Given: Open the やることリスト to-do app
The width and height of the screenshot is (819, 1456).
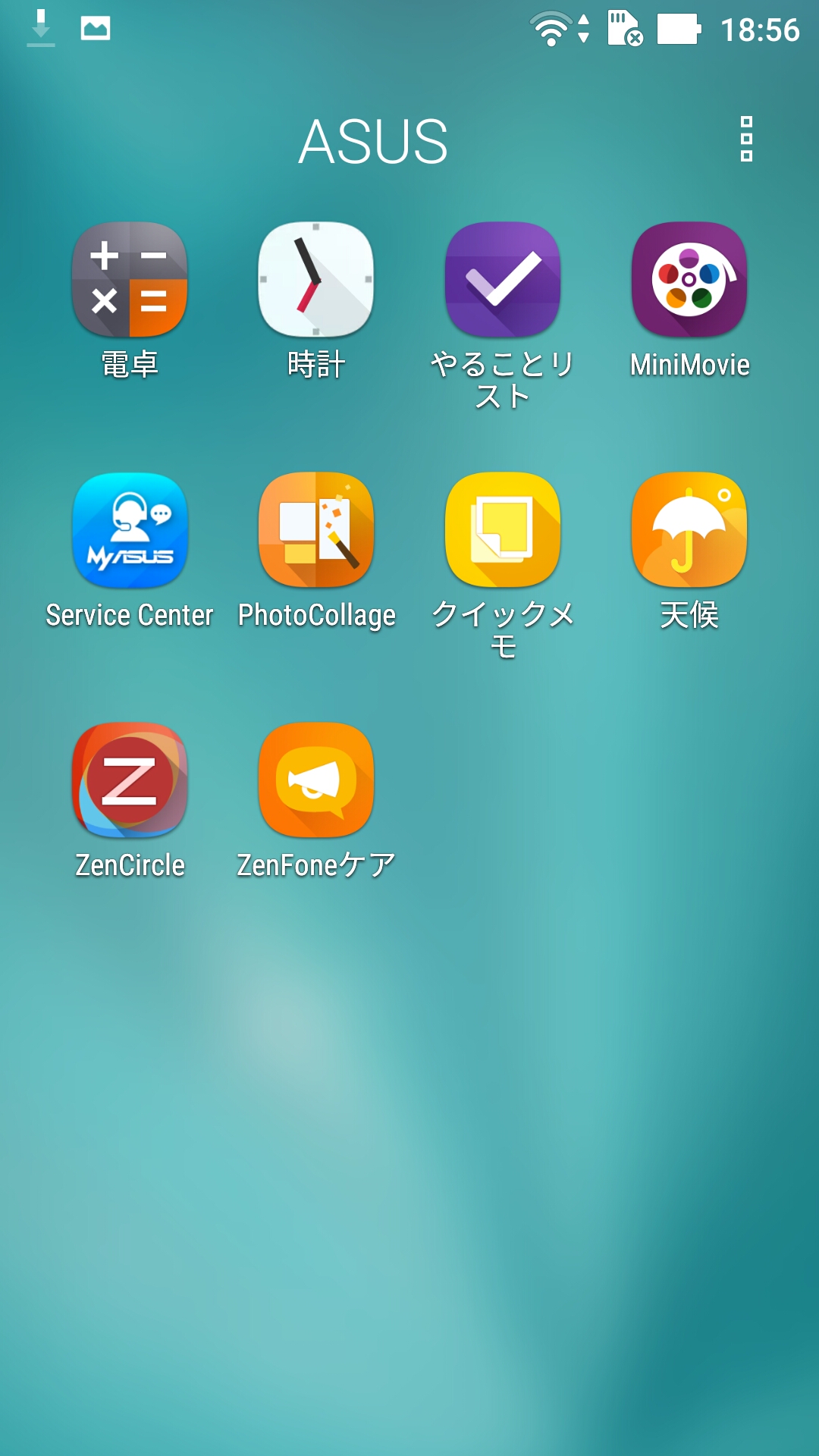Looking at the screenshot, I should [502, 279].
